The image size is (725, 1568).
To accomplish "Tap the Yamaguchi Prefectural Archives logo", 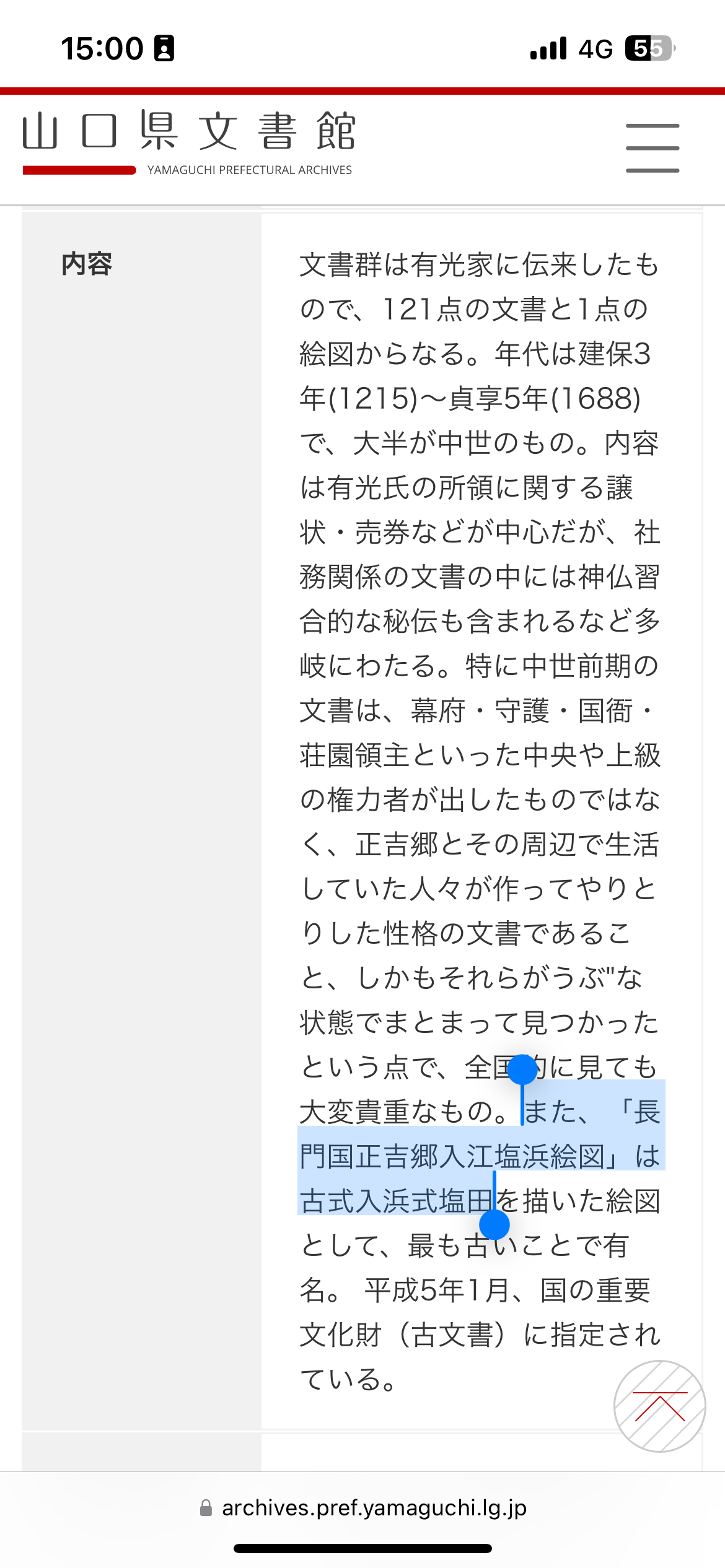I will coord(189,142).
